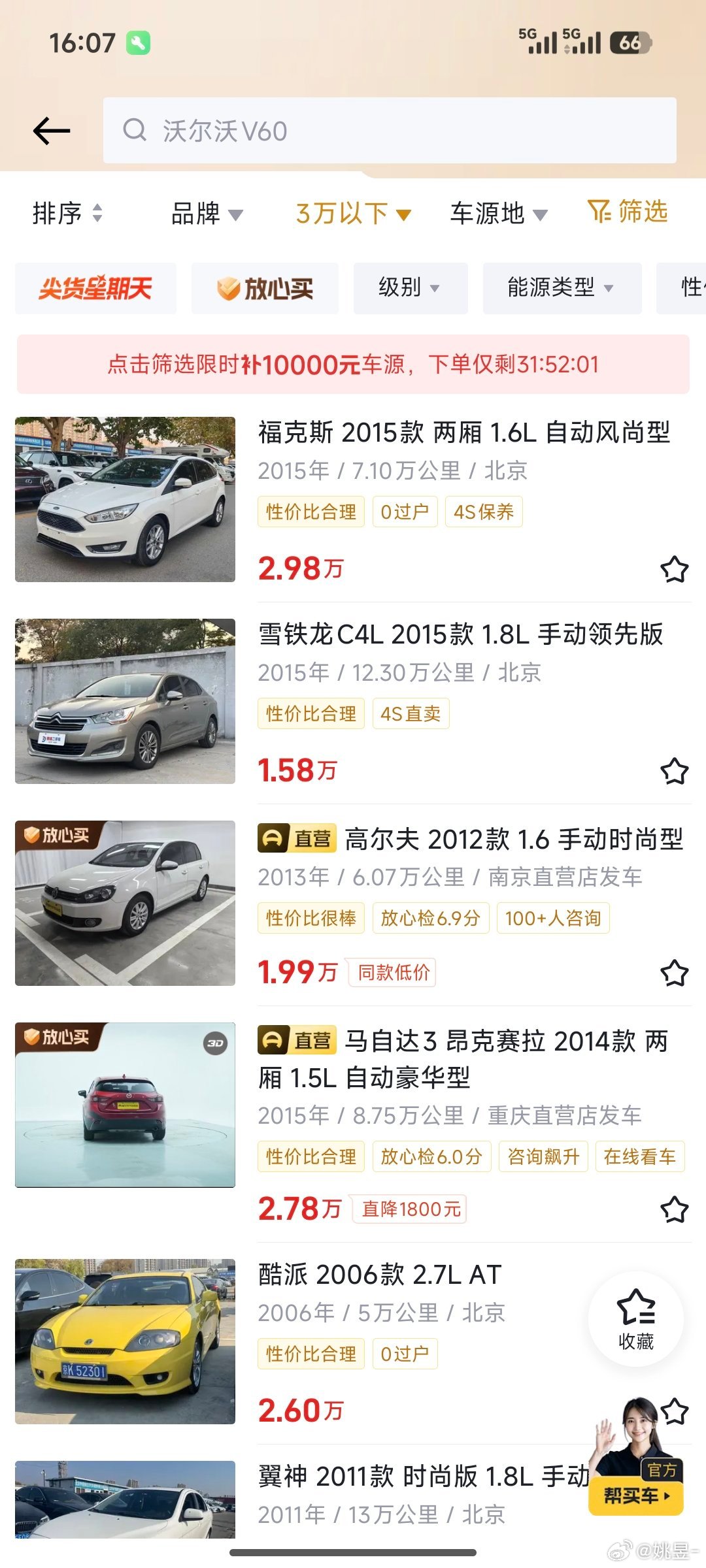
Task: Select the 尖货星期天 chip
Action: click(x=95, y=288)
